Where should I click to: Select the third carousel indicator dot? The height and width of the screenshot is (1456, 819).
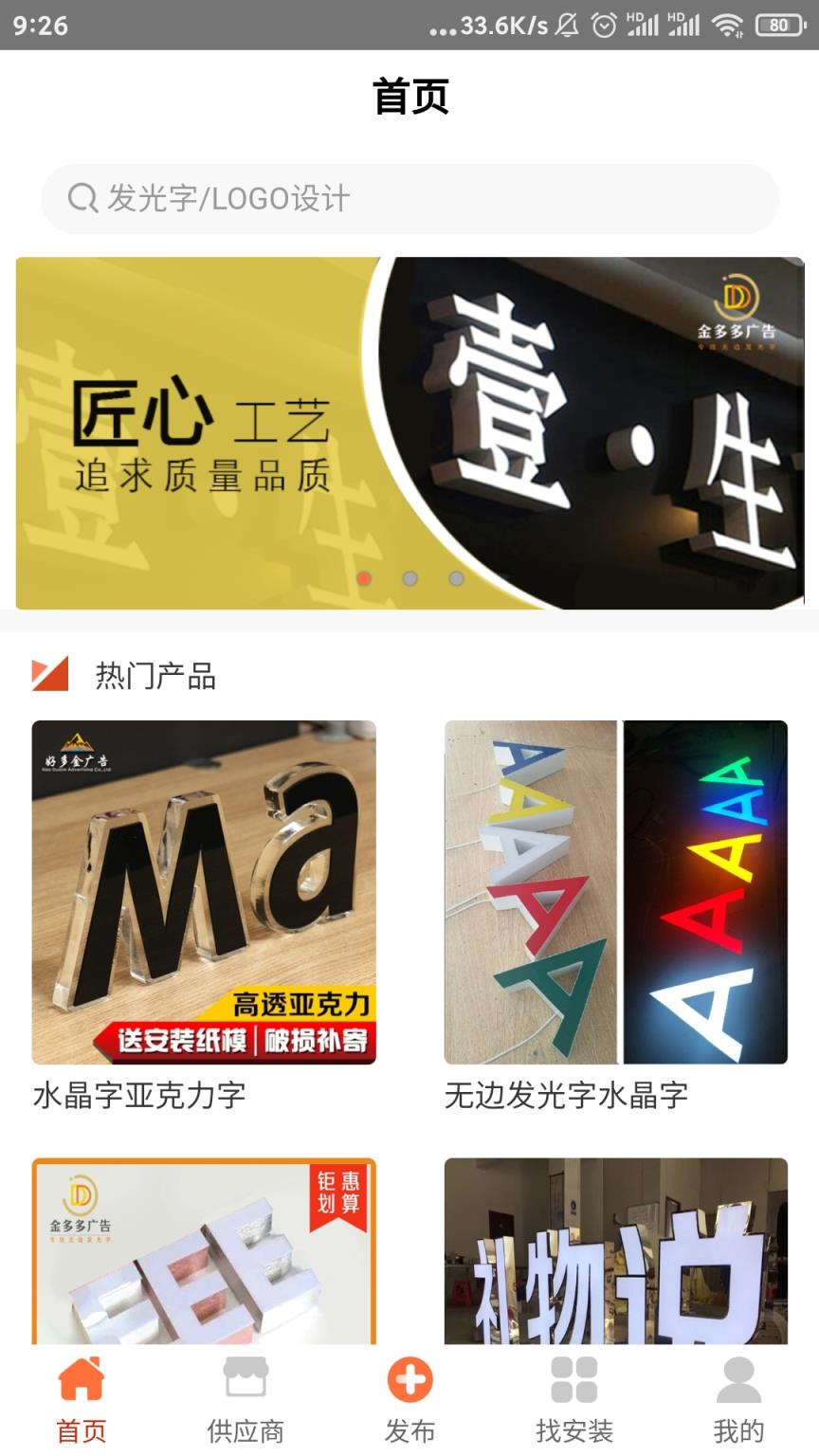click(455, 577)
